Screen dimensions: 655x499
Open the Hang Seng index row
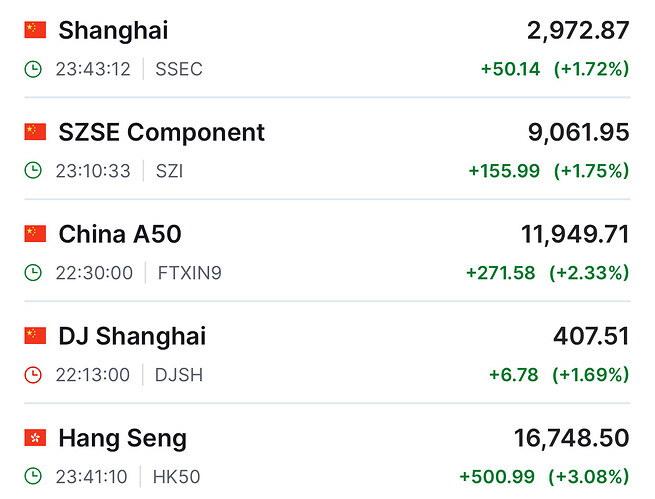pos(122,438)
